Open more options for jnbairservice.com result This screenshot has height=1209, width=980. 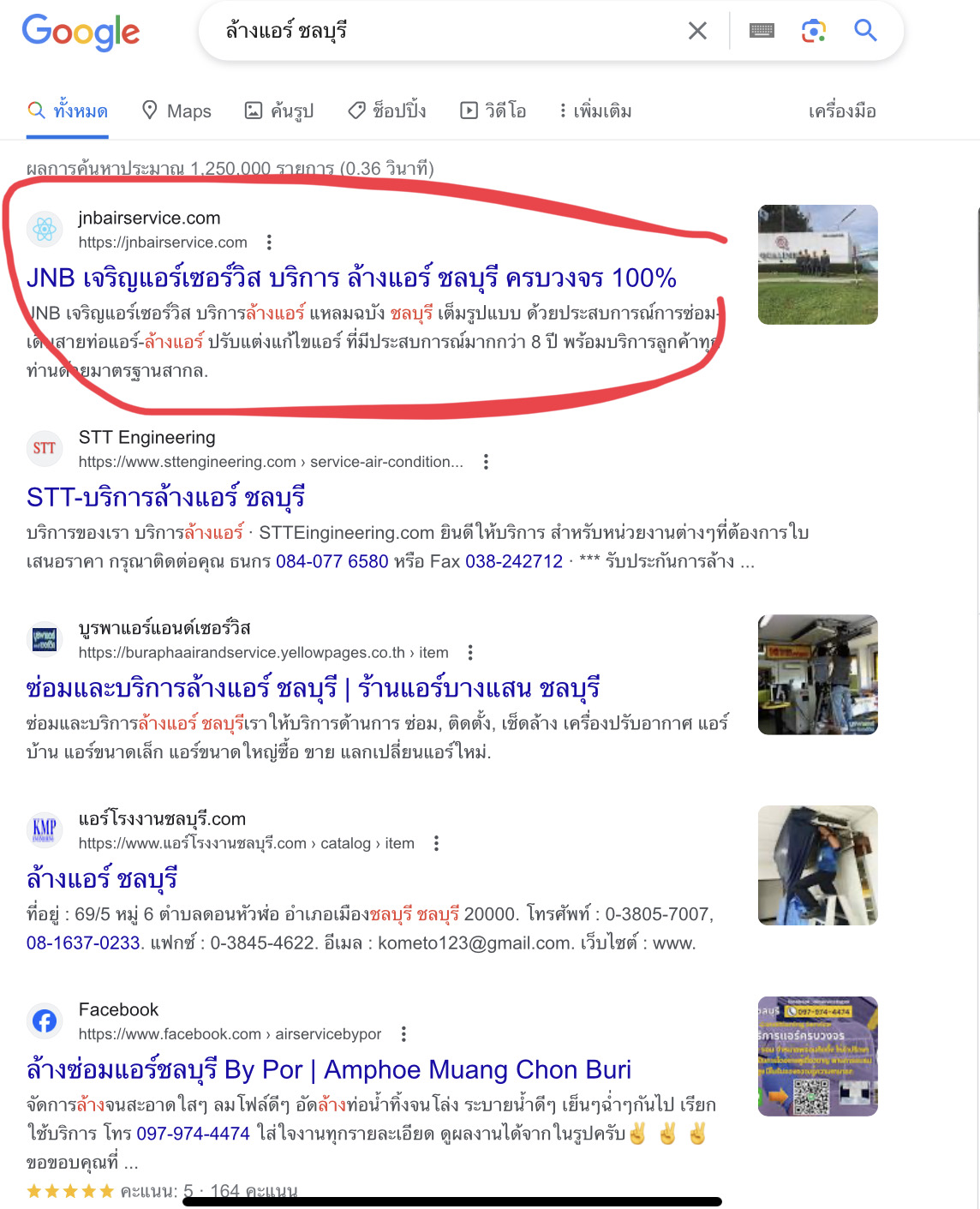tap(269, 242)
